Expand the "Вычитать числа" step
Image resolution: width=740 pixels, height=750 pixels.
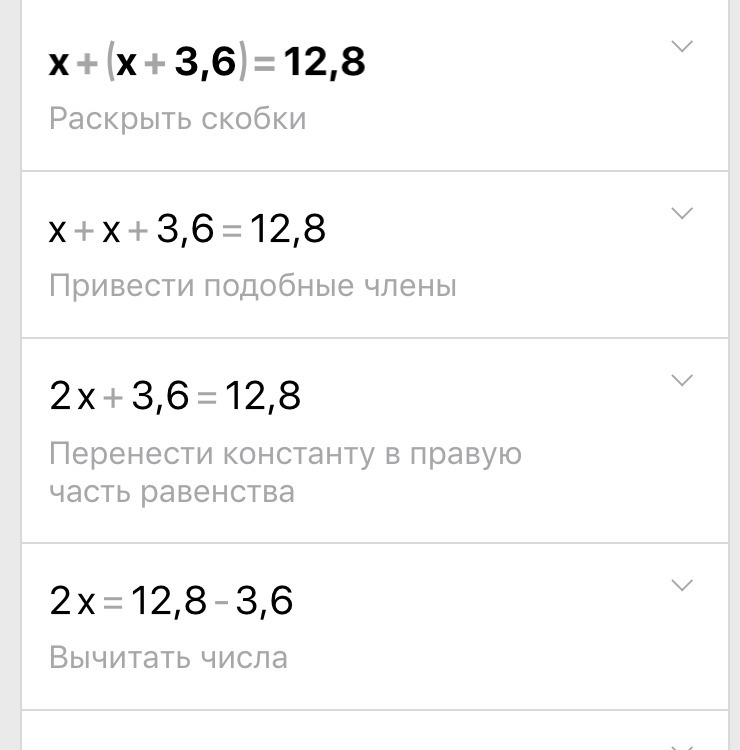(681, 585)
